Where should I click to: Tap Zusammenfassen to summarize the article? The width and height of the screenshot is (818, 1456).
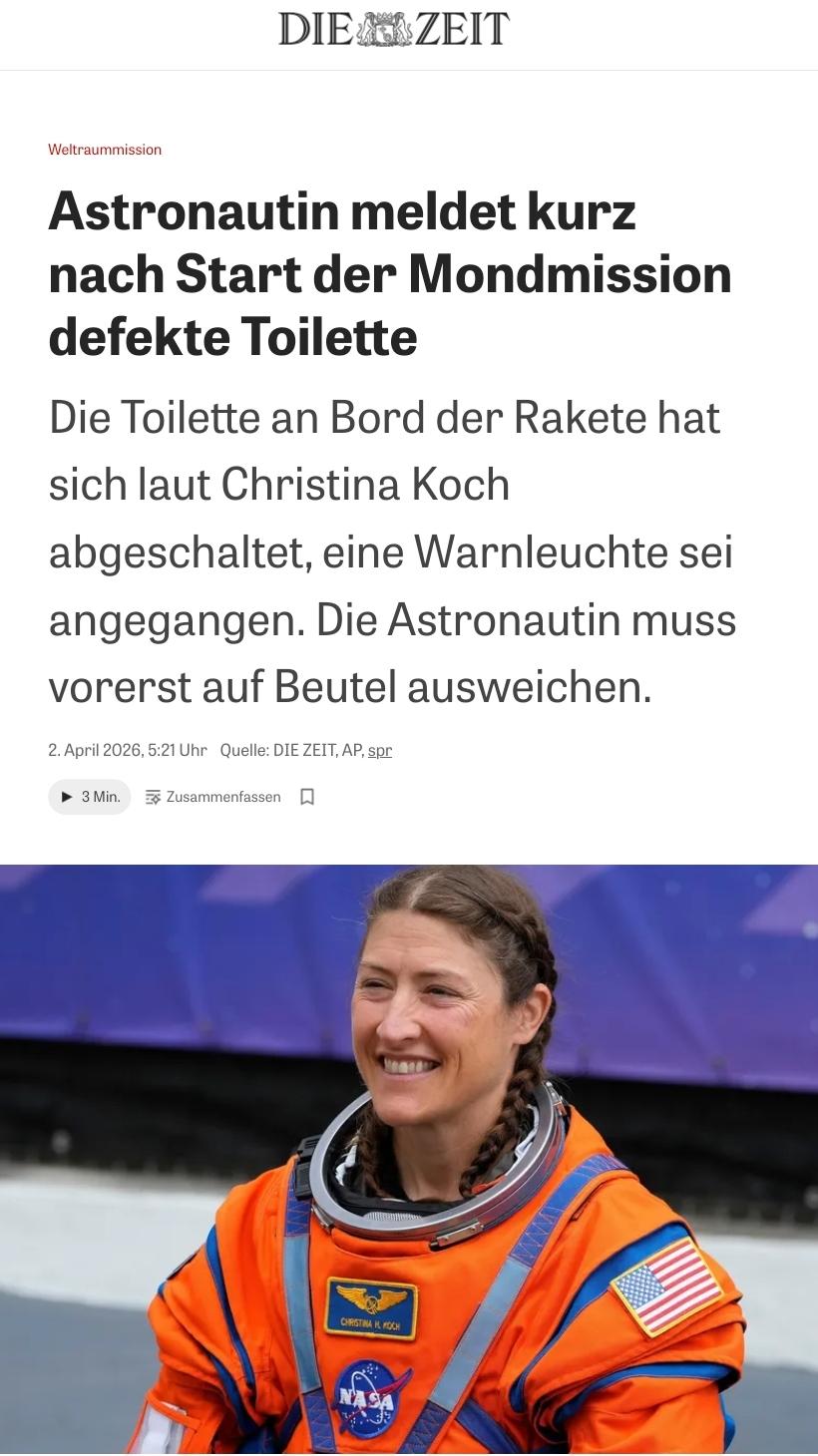point(213,797)
